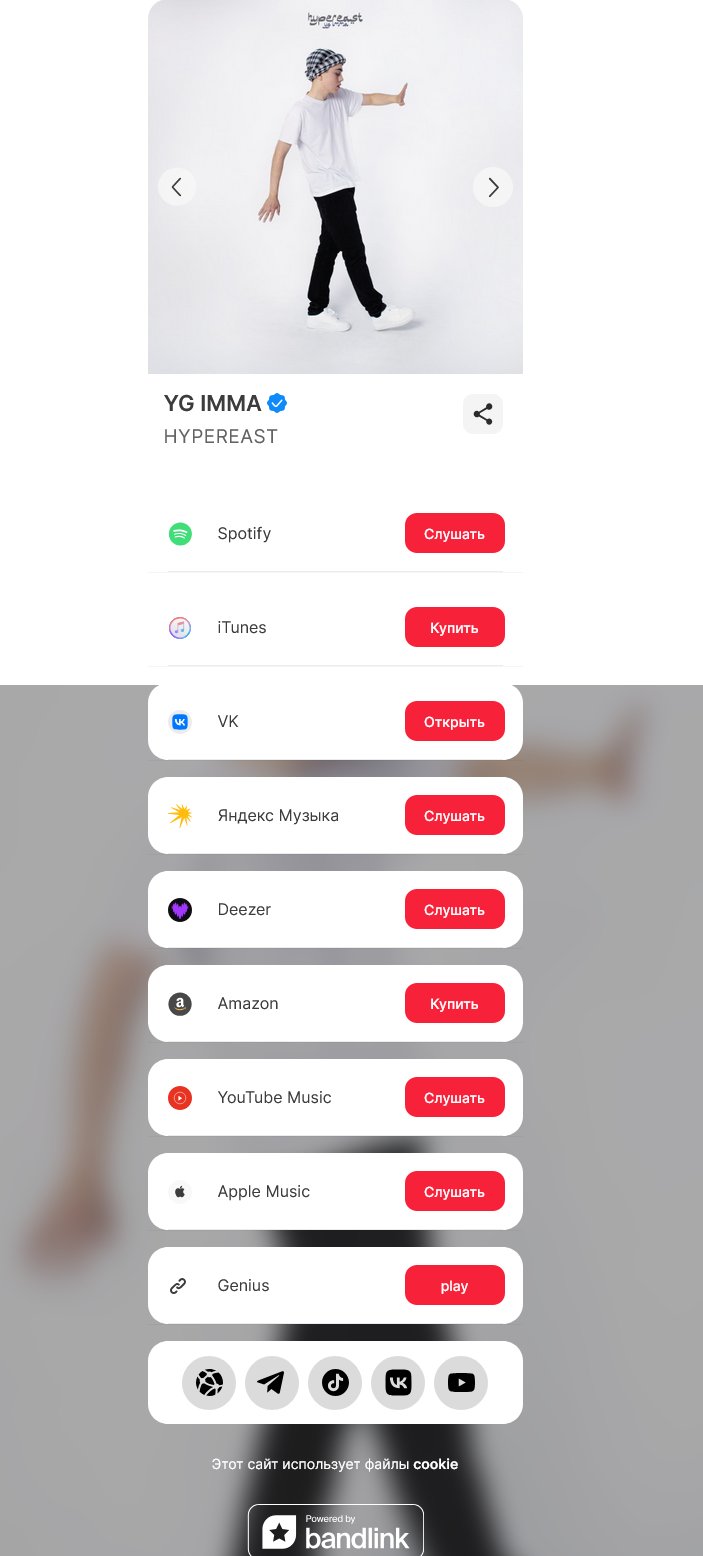Screen dimensions: 703x1556
Task: Share this release page
Action: tap(483, 414)
